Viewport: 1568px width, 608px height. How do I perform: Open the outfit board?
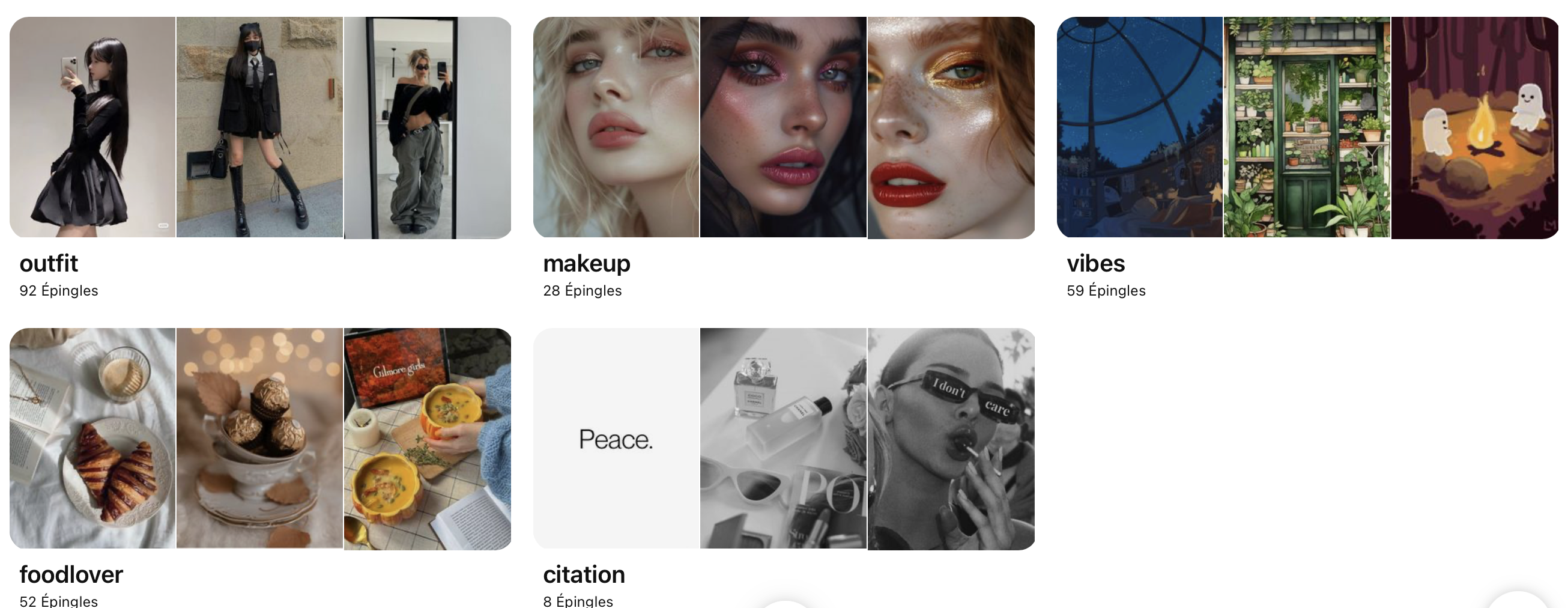coord(260,128)
